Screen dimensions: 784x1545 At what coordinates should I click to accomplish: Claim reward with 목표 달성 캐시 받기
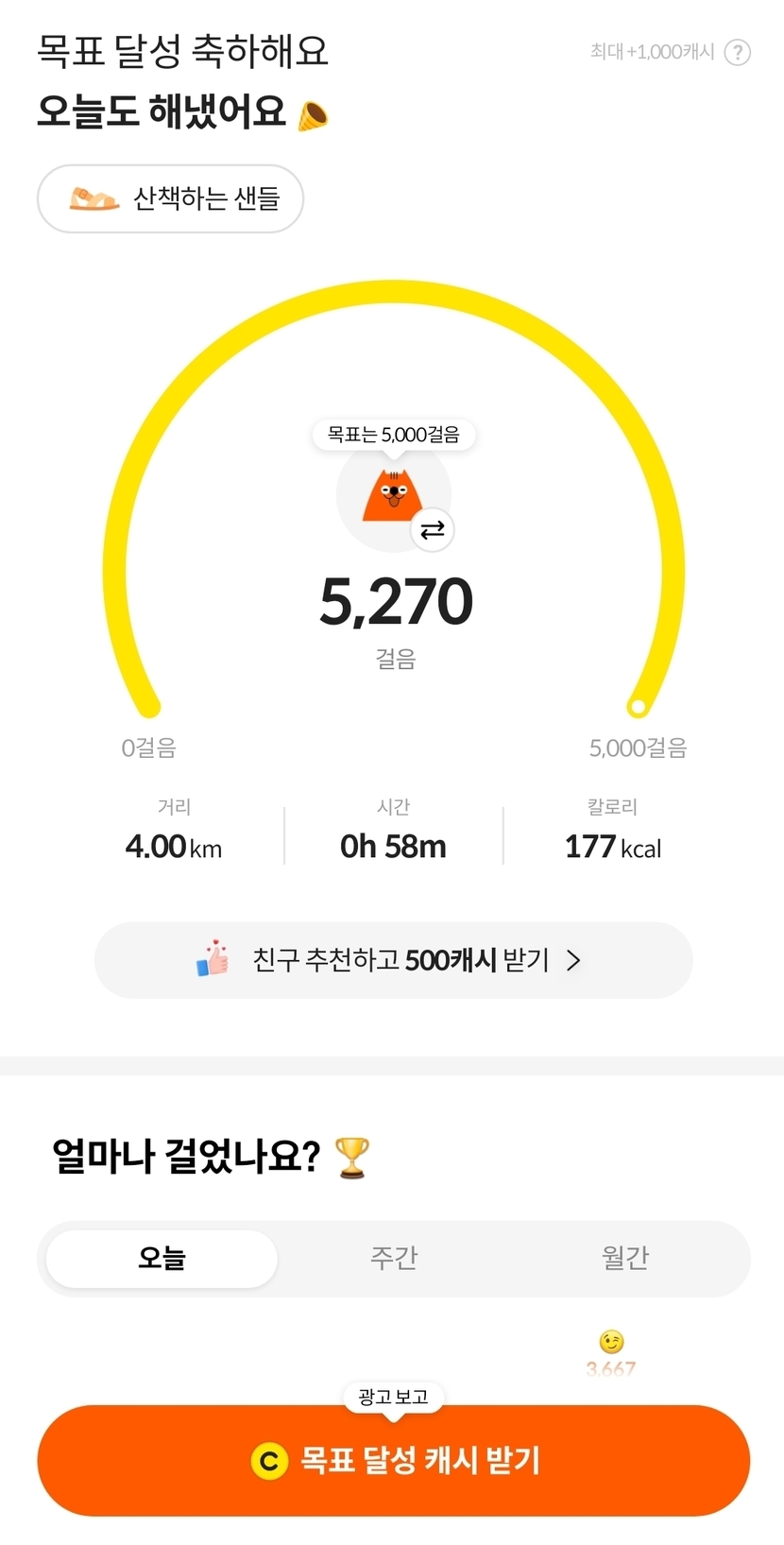click(x=393, y=1460)
